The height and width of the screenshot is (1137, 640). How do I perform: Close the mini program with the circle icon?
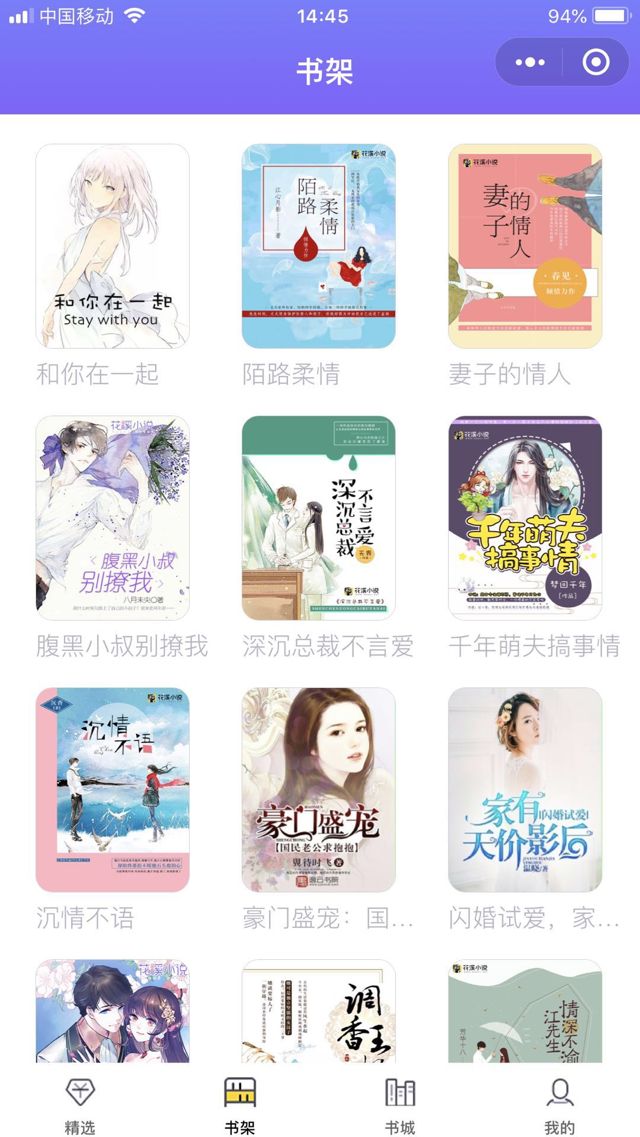[x=596, y=63]
